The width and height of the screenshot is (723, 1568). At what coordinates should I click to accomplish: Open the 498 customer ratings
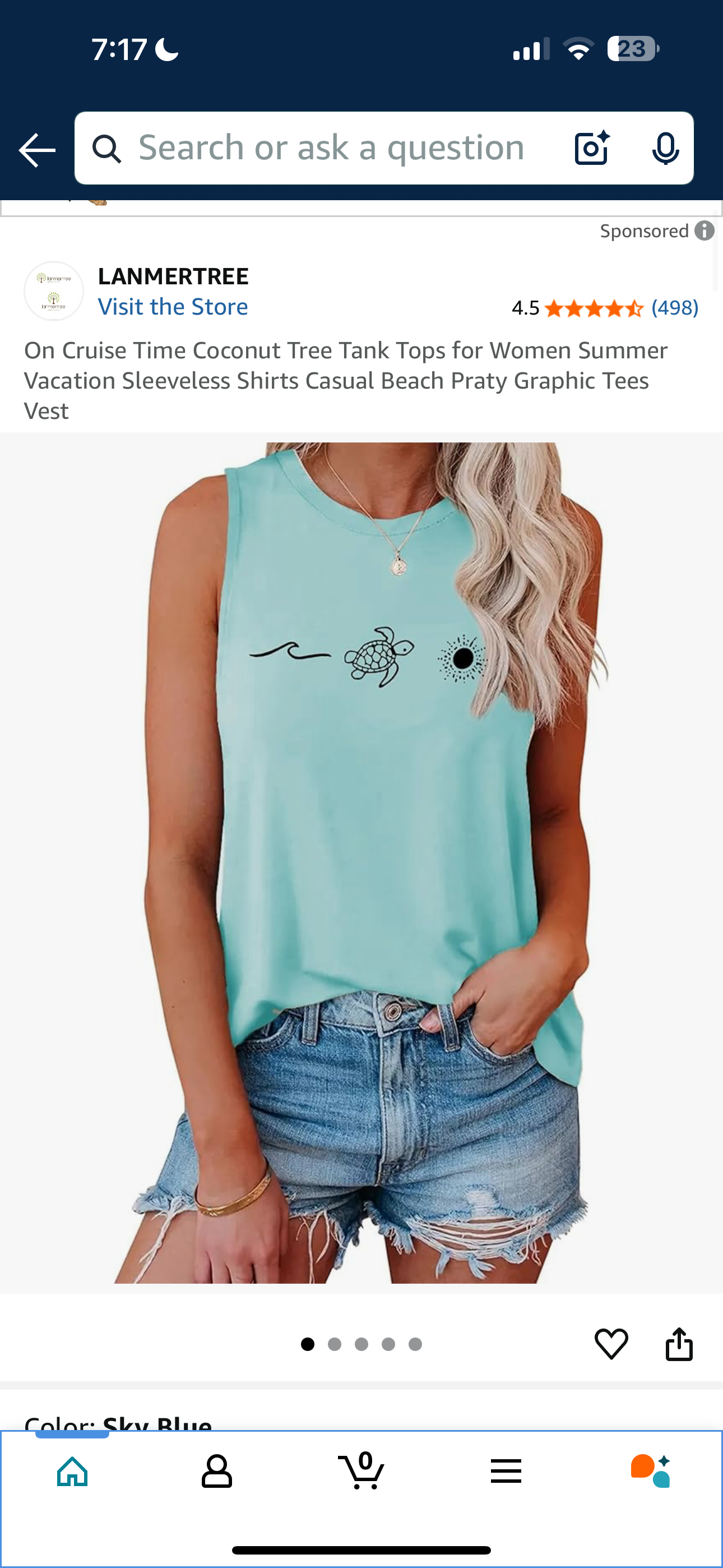[x=674, y=308]
